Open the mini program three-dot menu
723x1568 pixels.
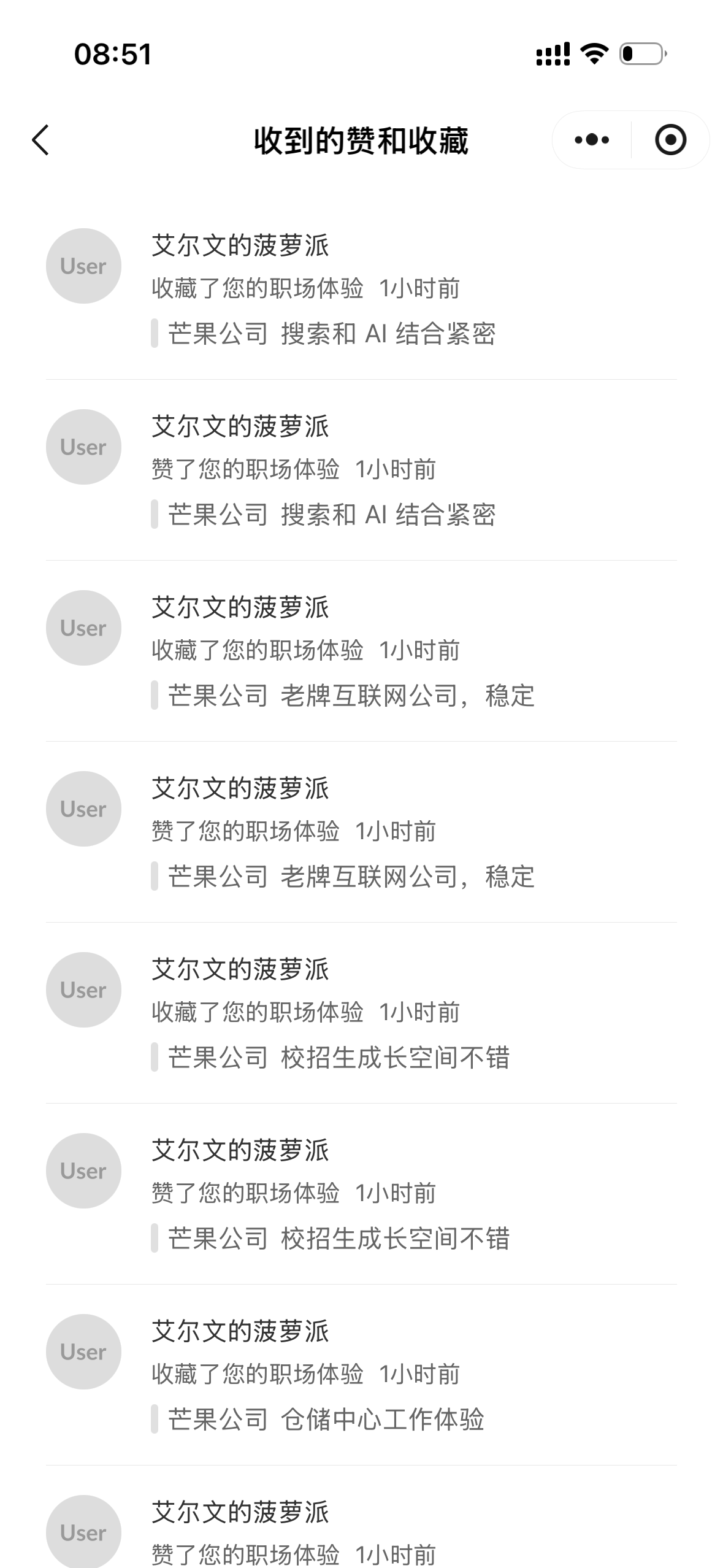point(592,140)
